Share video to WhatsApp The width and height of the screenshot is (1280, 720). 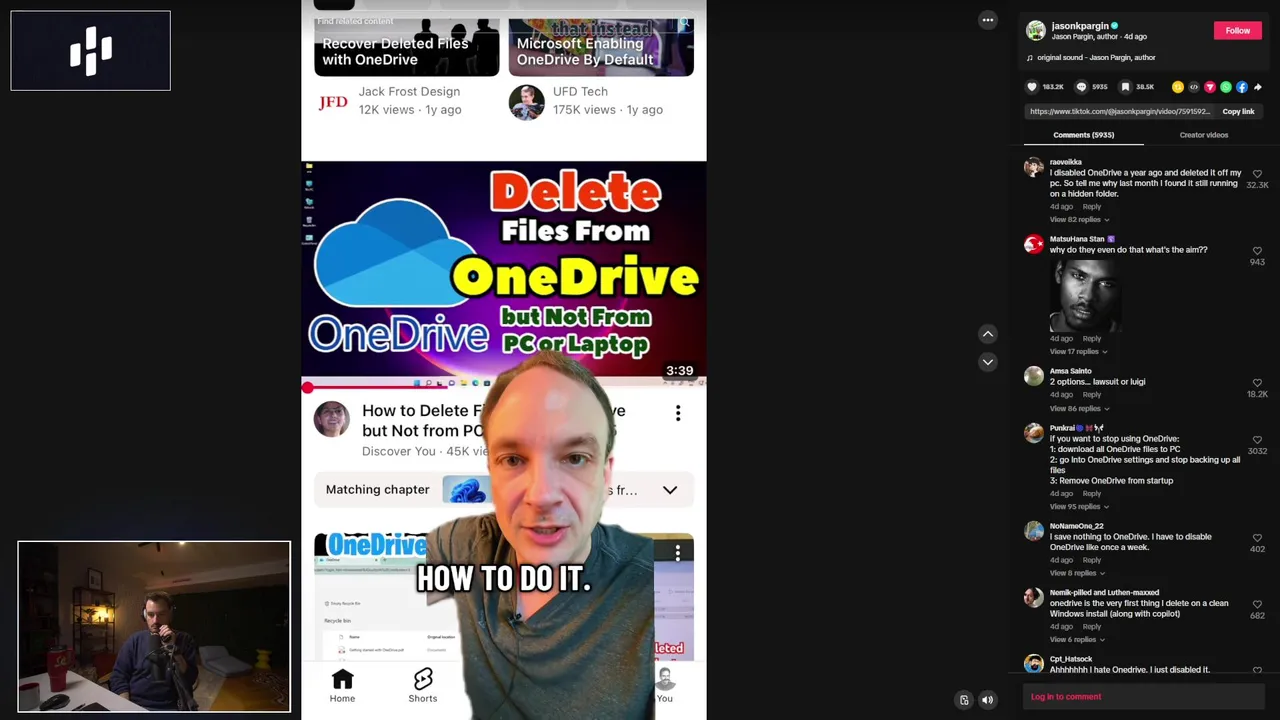tap(1225, 87)
